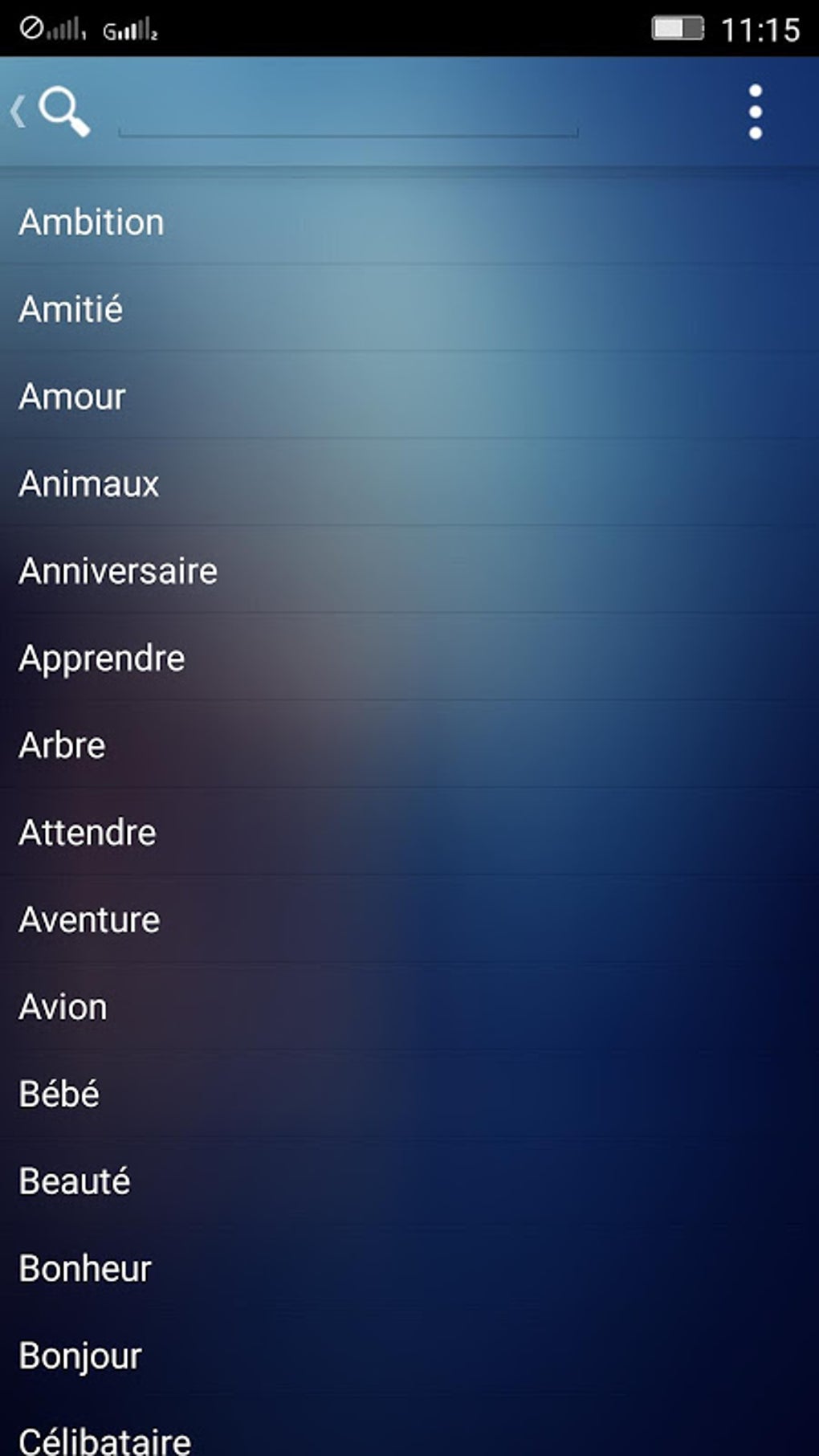Select the Bonjour entry

click(x=80, y=1356)
